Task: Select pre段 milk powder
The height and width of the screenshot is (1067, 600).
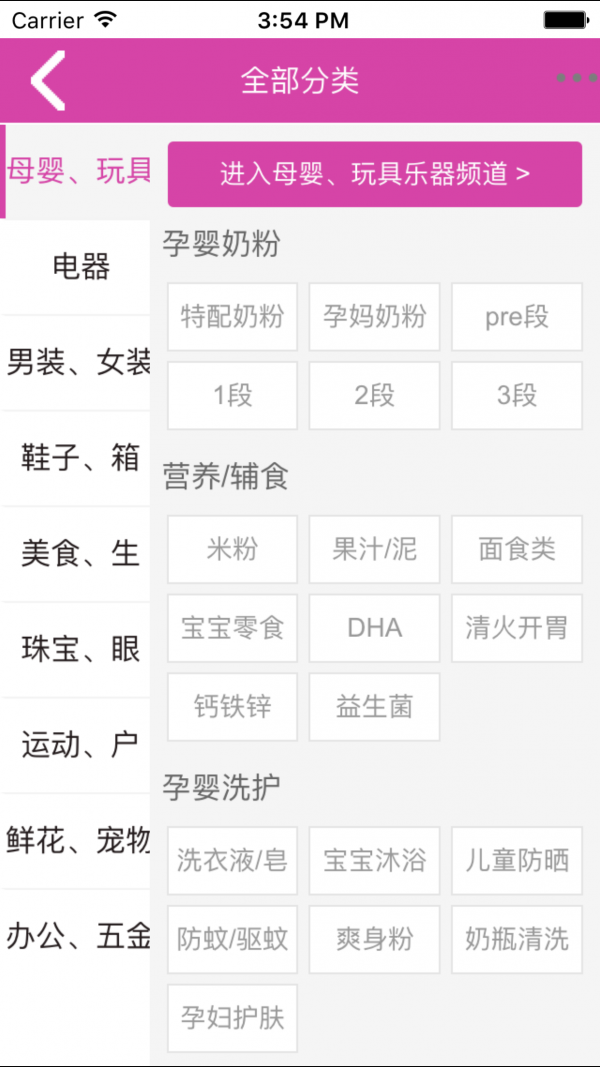Action: pyautogui.click(x=516, y=317)
